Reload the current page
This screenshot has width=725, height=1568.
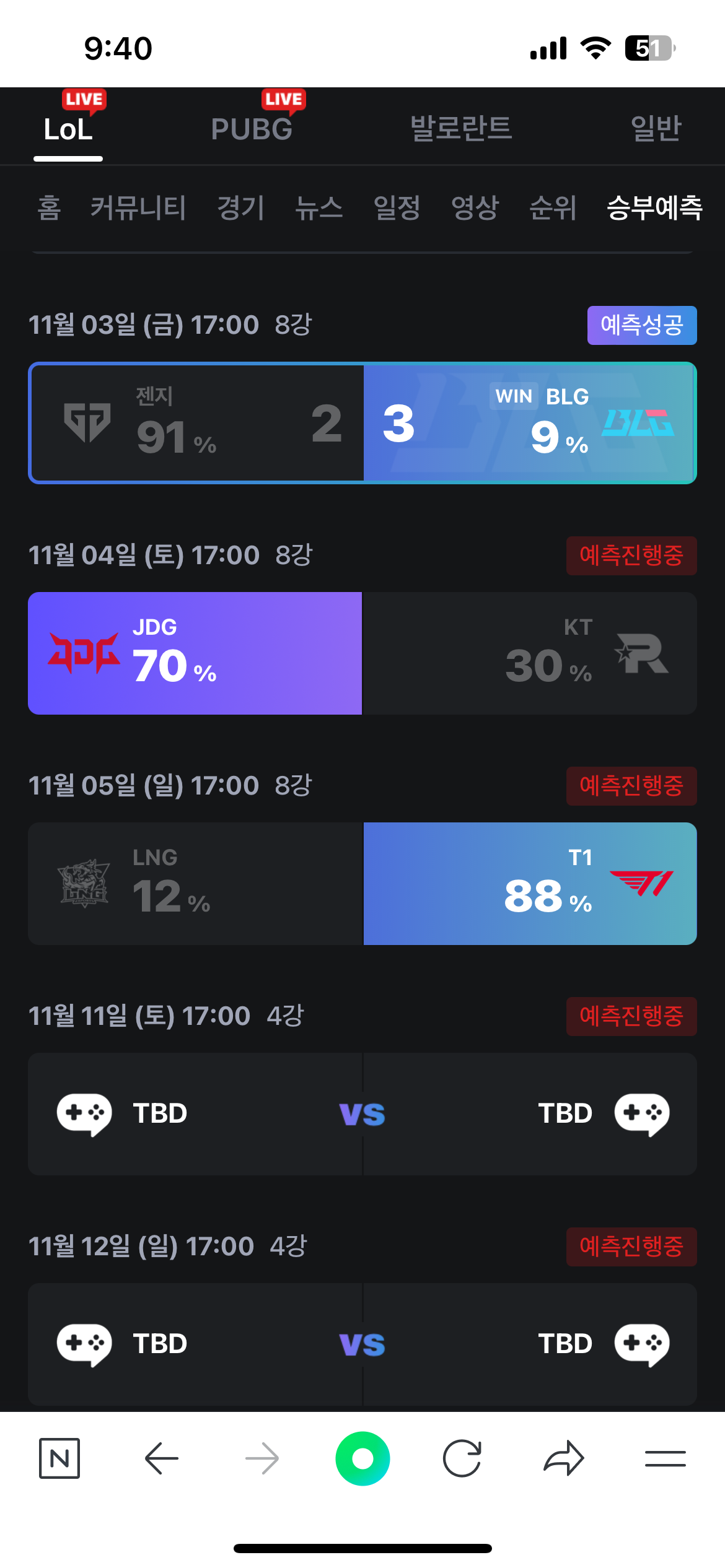(x=462, y=1458)
